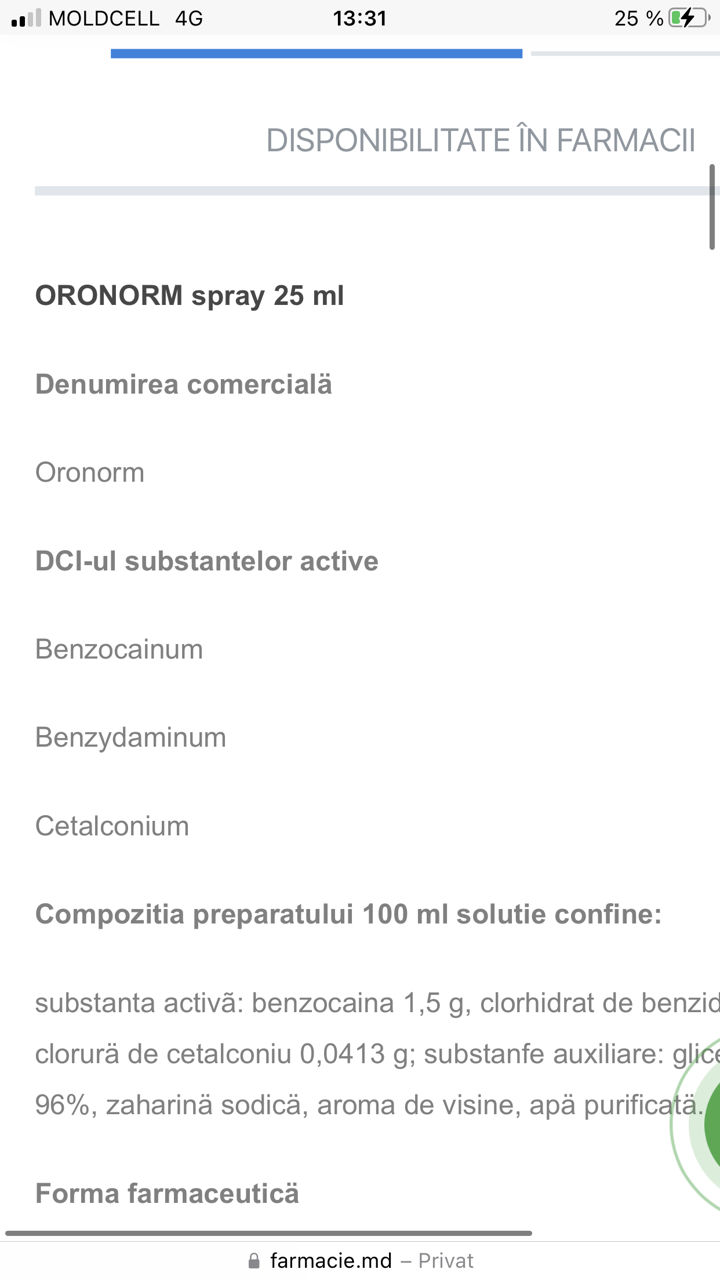Open the Benzocainum substance link
The image size is (720, 1280).
click(119, 648)
